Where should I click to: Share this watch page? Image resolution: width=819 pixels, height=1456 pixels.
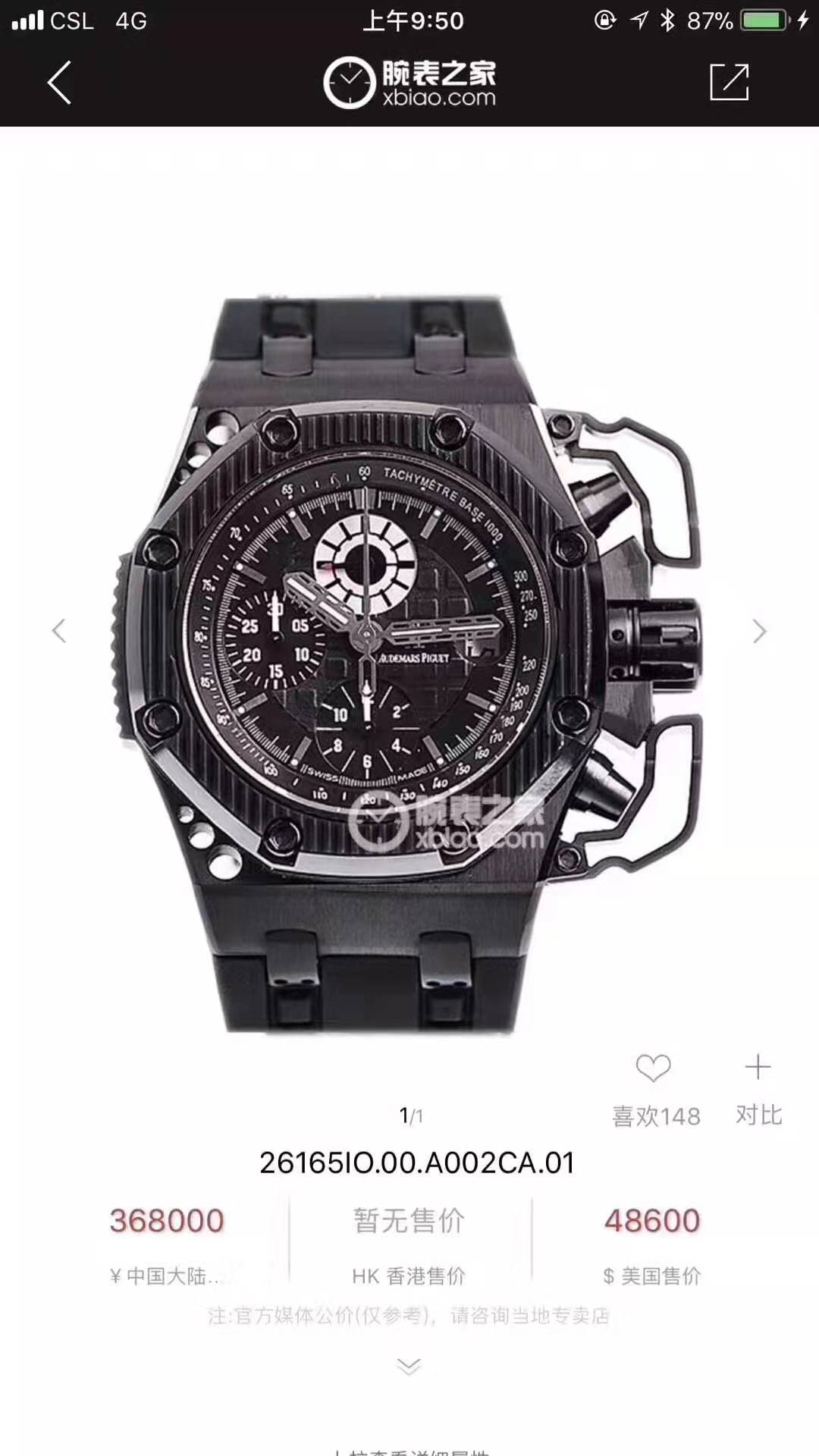[729, 82]
